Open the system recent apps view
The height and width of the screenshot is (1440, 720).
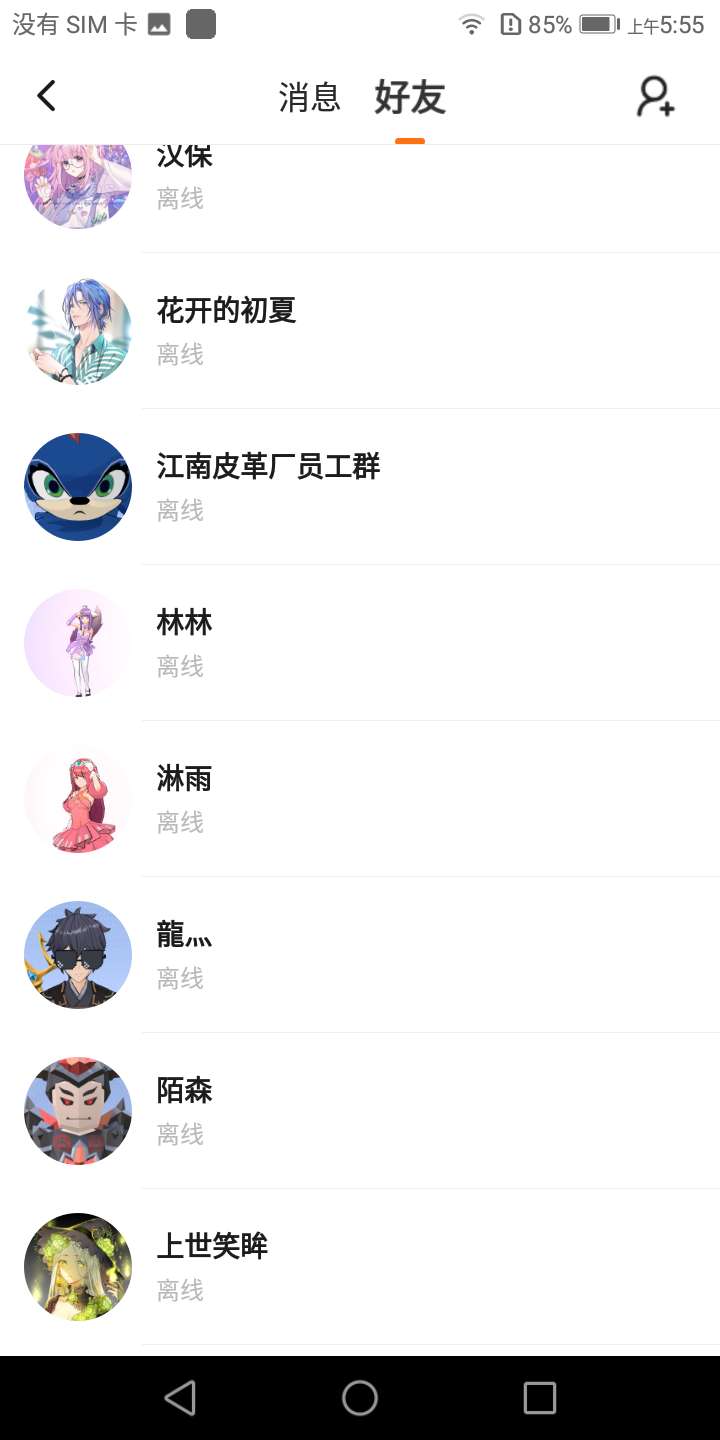pos(539,1398)
